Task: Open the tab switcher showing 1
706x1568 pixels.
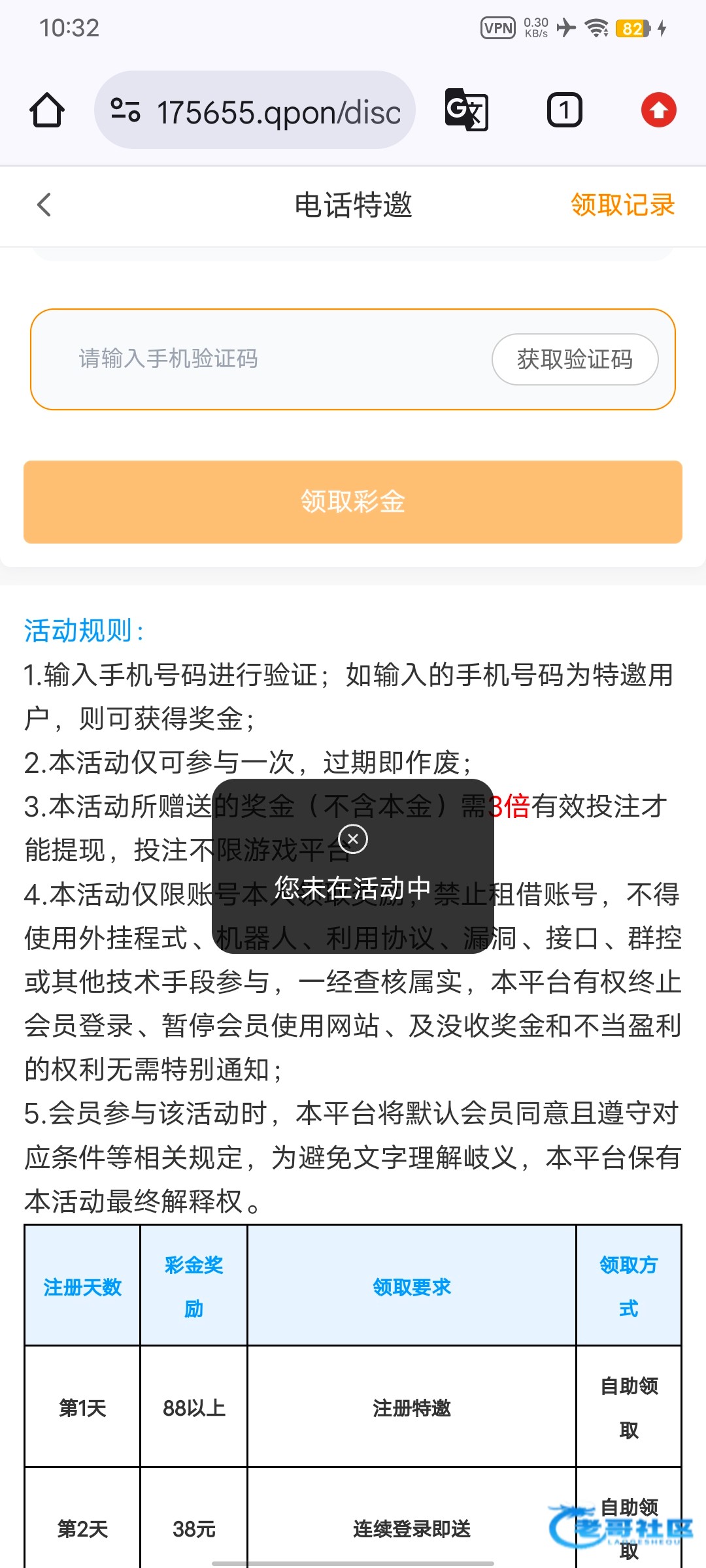Action: [x=564, y=110]
